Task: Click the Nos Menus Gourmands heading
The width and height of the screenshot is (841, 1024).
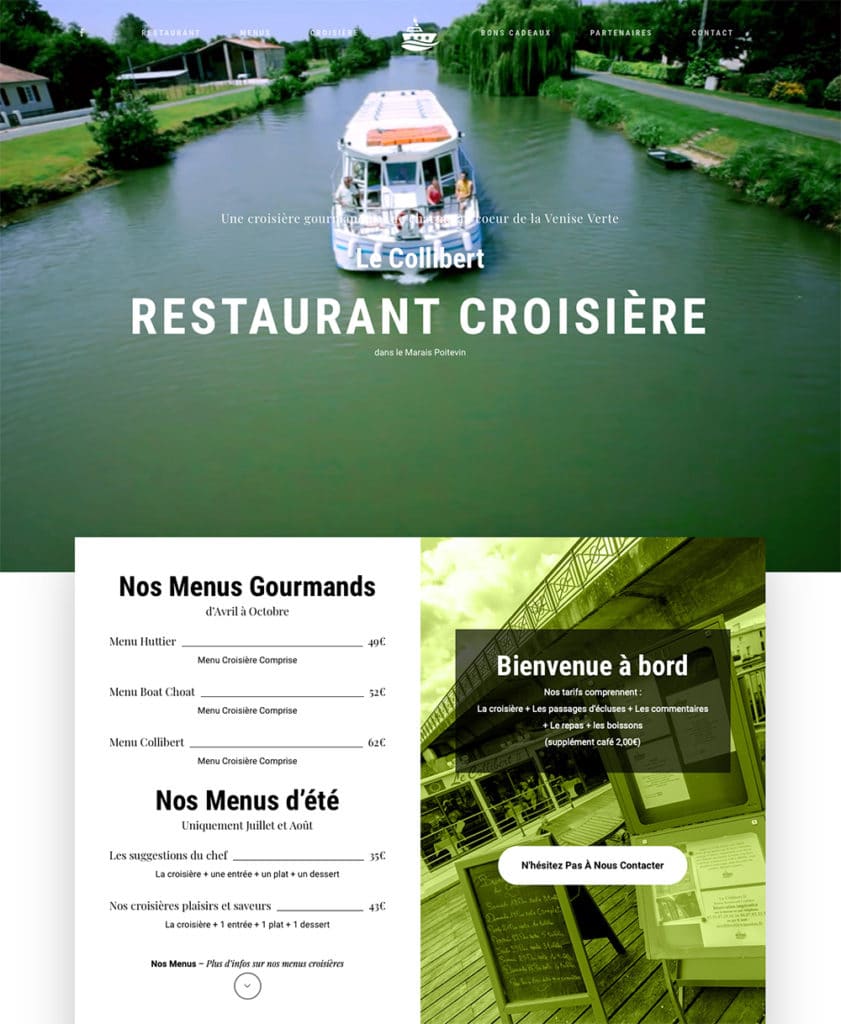Action: [247, 587]
